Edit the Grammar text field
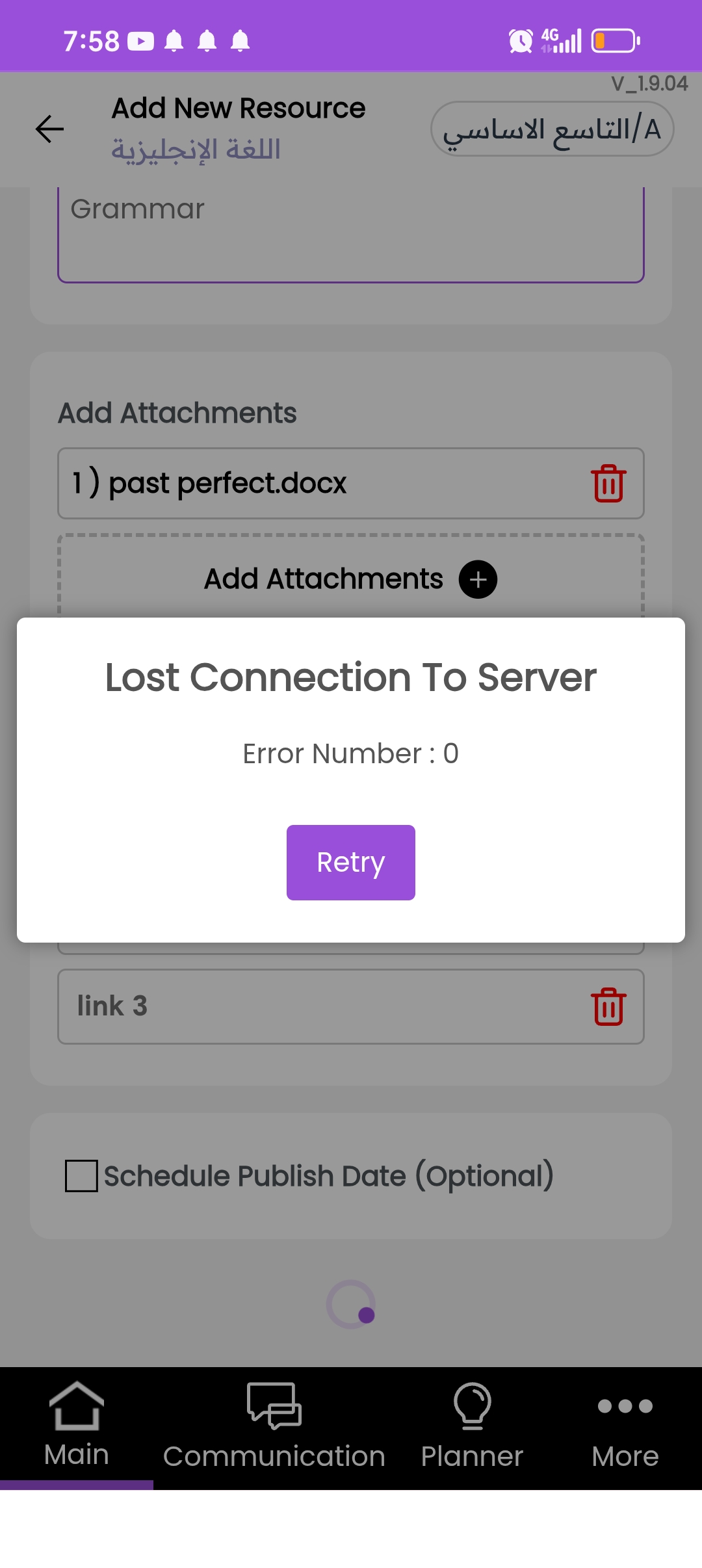This screenshot has height=1568, width=702. [351, 234]
